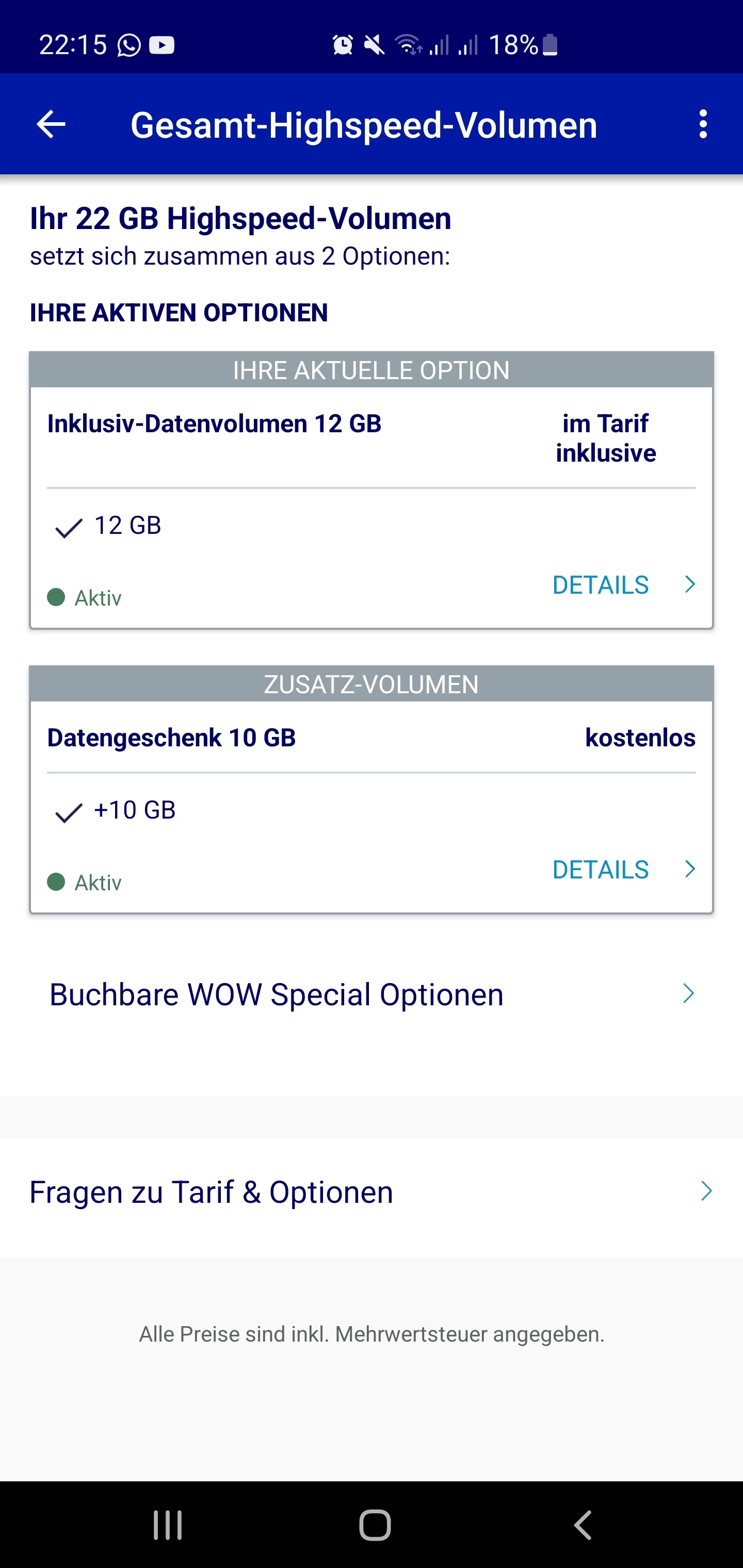This screenshot has height=1568, width=743.
Task: Tap the system home button
Action: (375, 1524)
